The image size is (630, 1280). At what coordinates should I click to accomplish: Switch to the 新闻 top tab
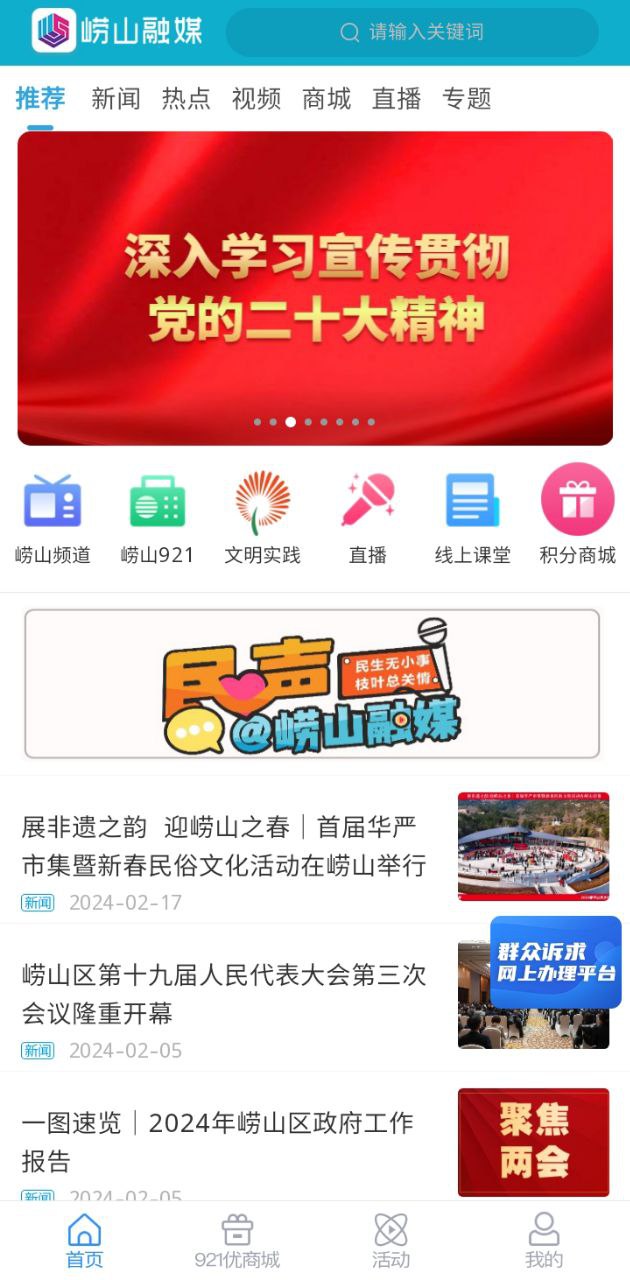116,98
